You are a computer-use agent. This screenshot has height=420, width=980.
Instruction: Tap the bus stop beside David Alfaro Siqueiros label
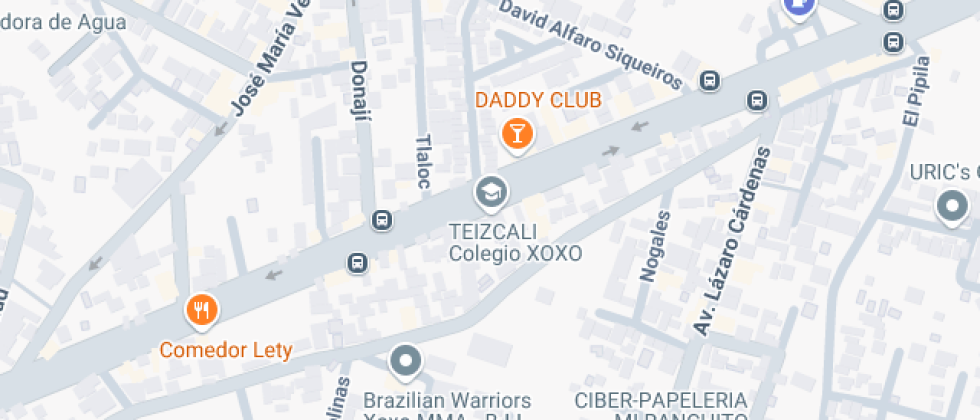[x=710, y=80]
